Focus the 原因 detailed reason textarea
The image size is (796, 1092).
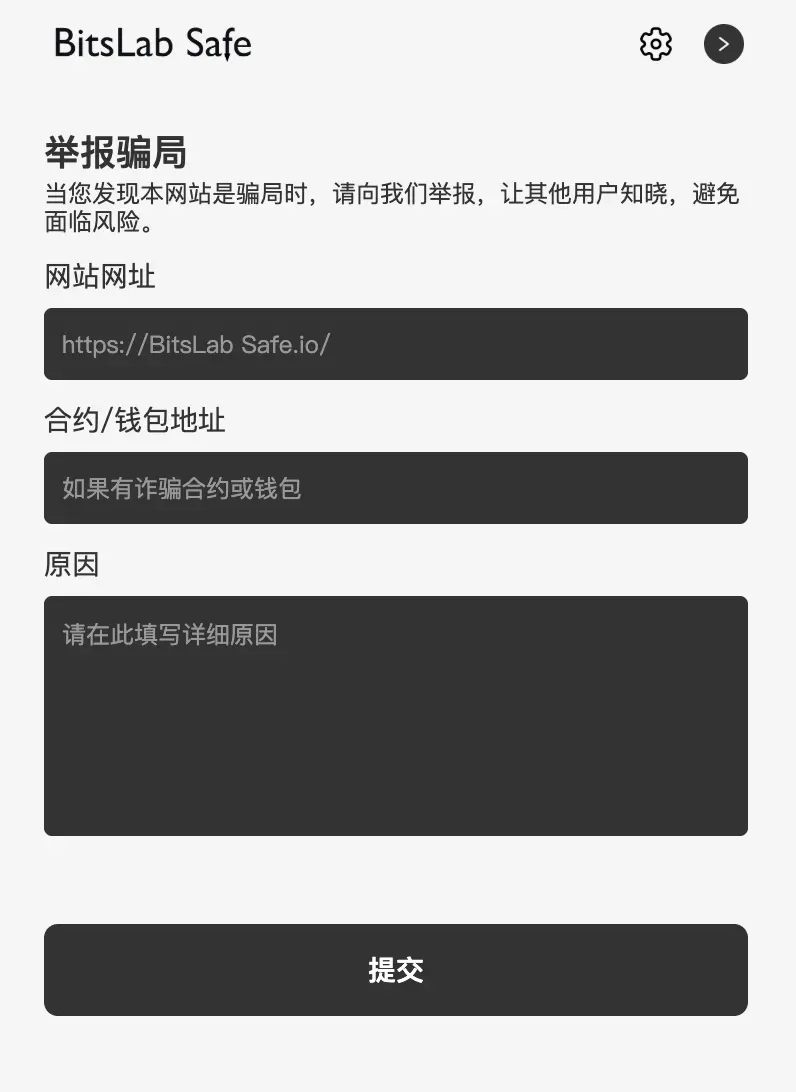coord(396,715)
